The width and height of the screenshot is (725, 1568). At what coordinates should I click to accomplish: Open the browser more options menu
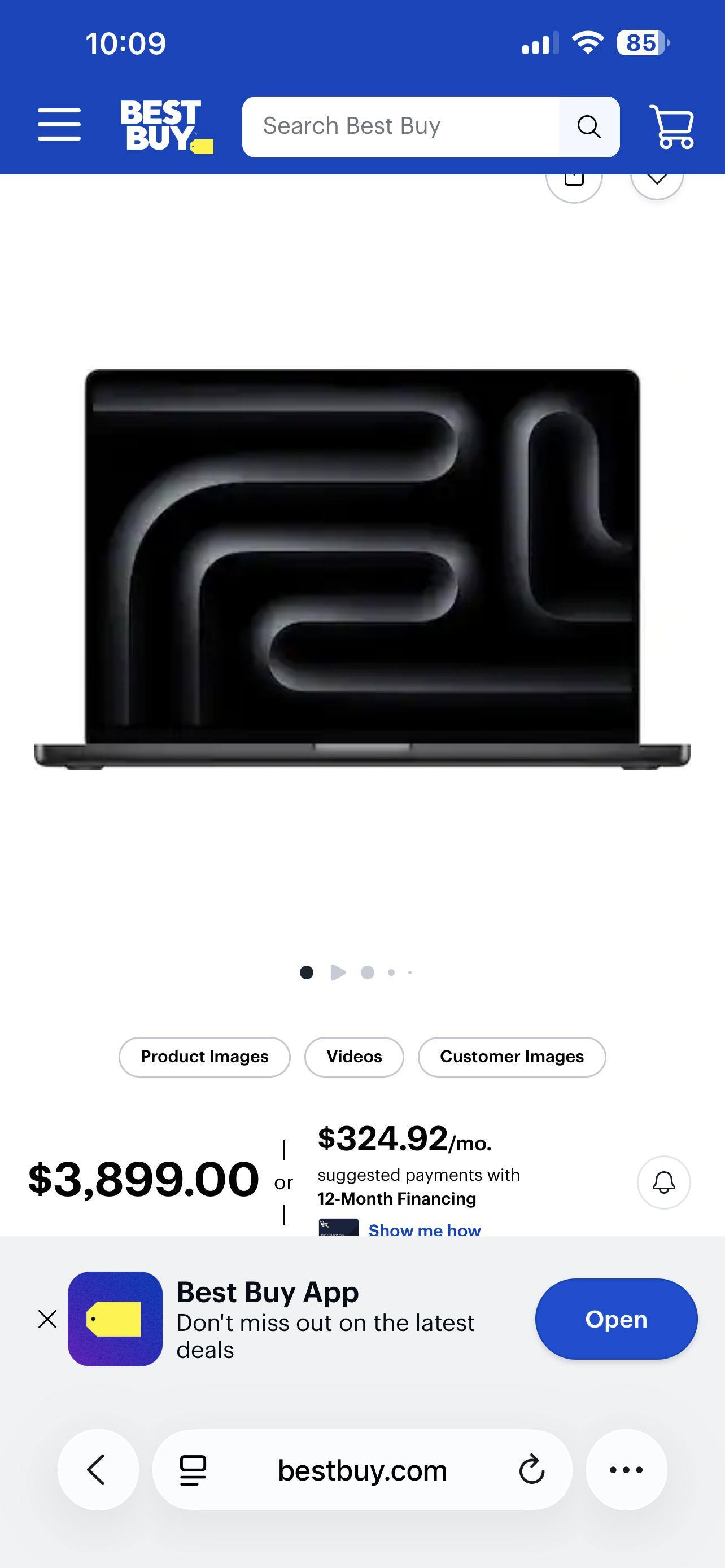click(x=626, y=1470)
